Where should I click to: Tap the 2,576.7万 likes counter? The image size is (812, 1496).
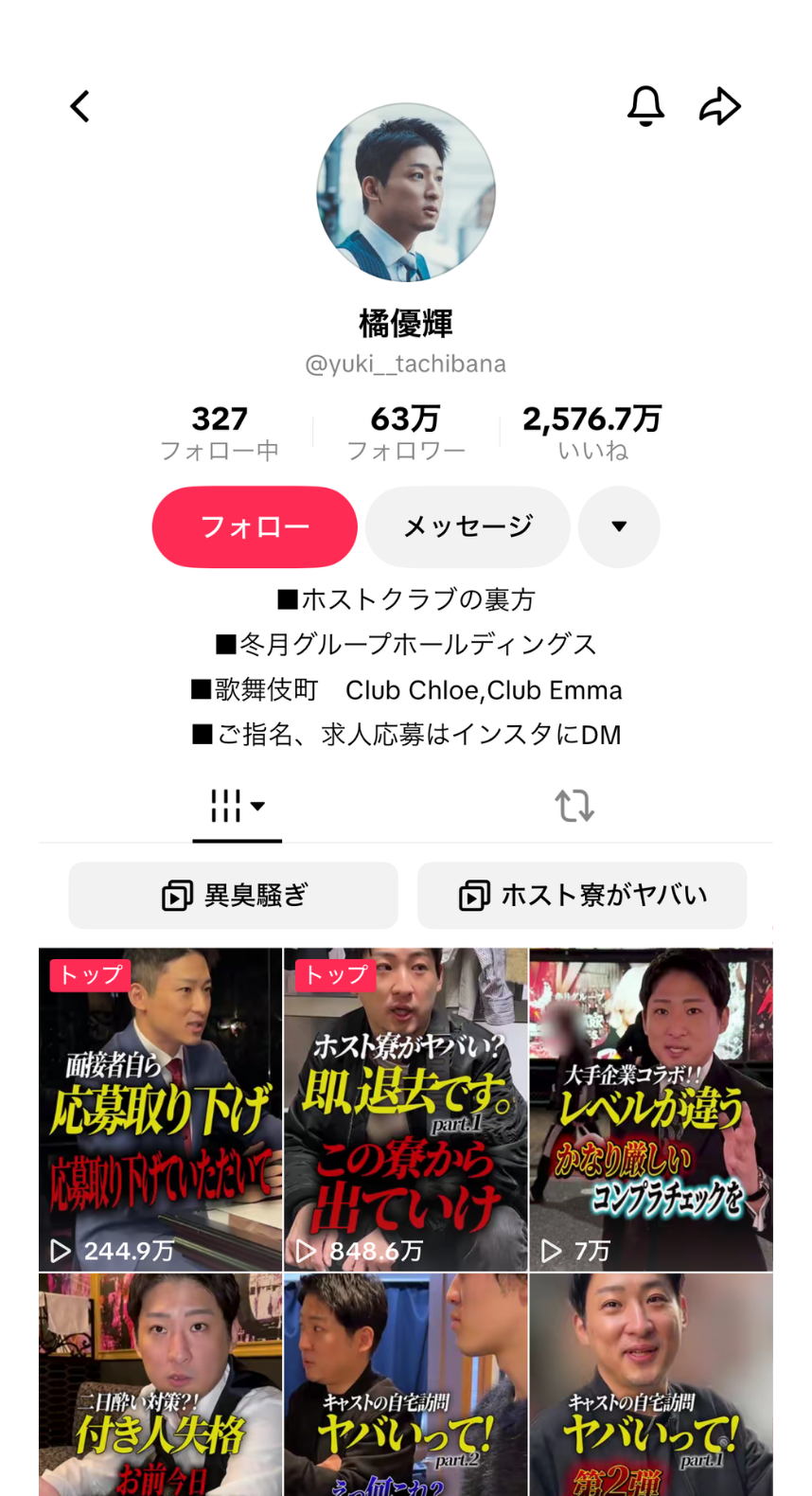[x=591, y=431]
